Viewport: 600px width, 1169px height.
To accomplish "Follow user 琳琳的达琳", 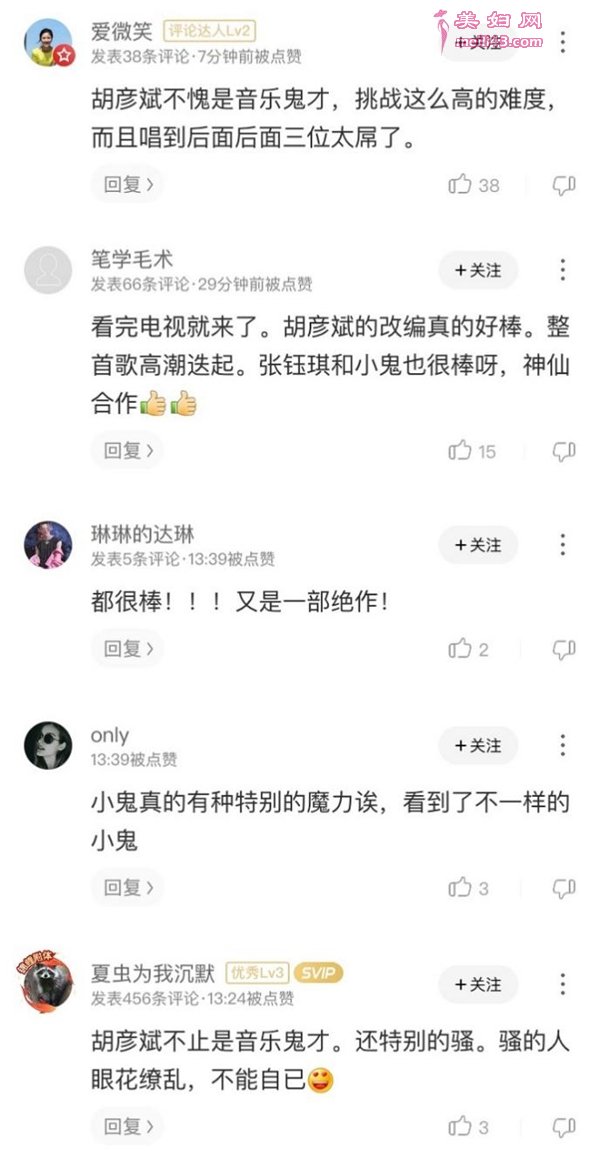I will (x=478, y=545).
